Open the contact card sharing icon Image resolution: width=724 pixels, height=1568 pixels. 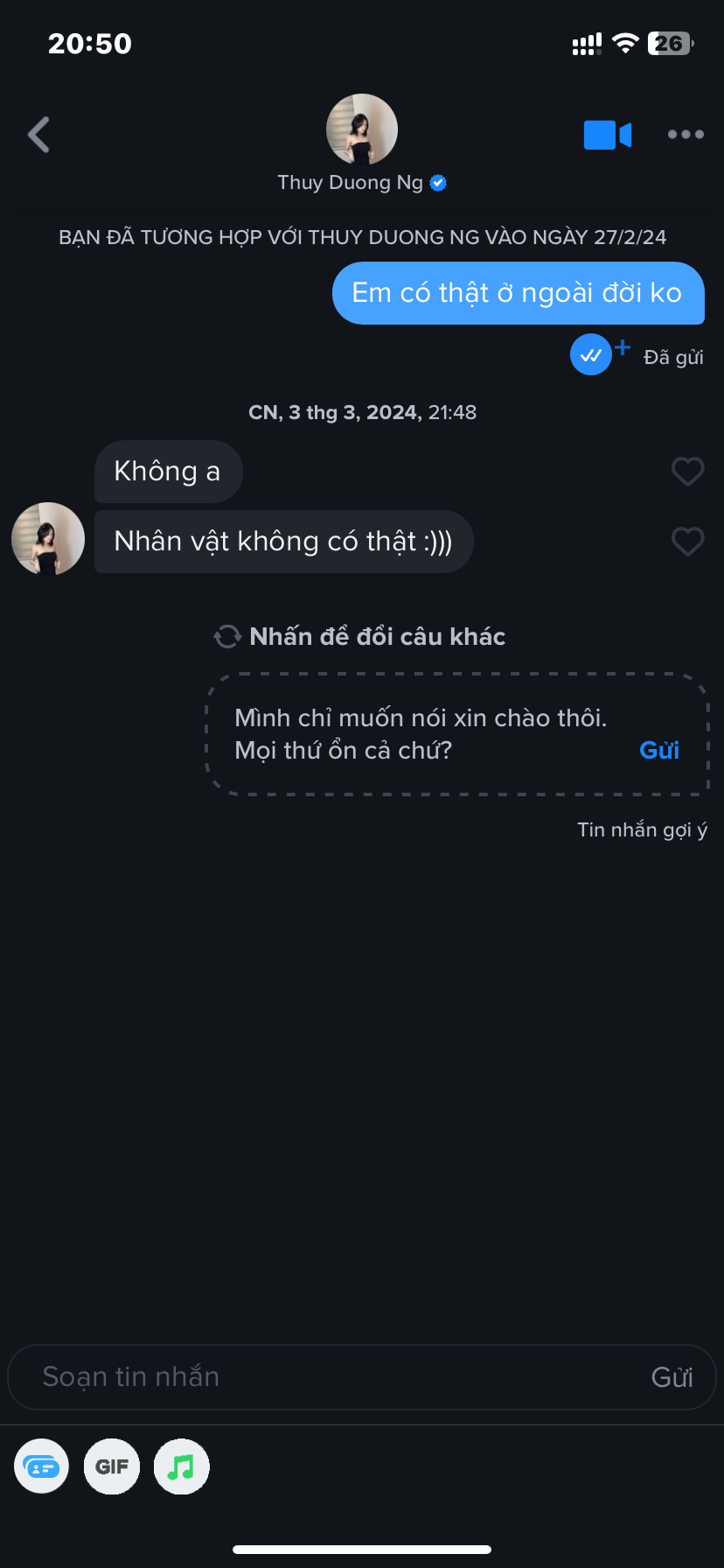coord(41,1466)
